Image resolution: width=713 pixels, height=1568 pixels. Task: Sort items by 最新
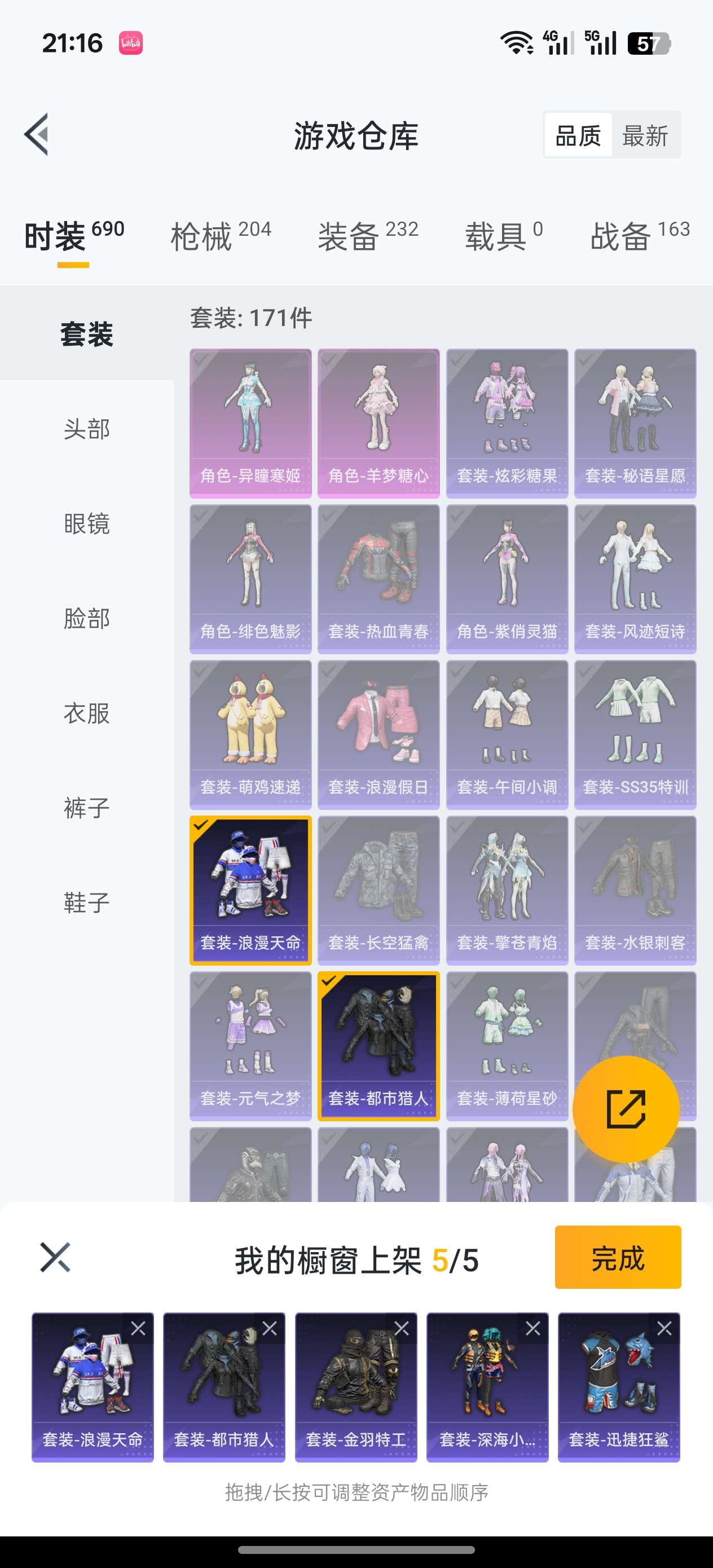[645, 135]
